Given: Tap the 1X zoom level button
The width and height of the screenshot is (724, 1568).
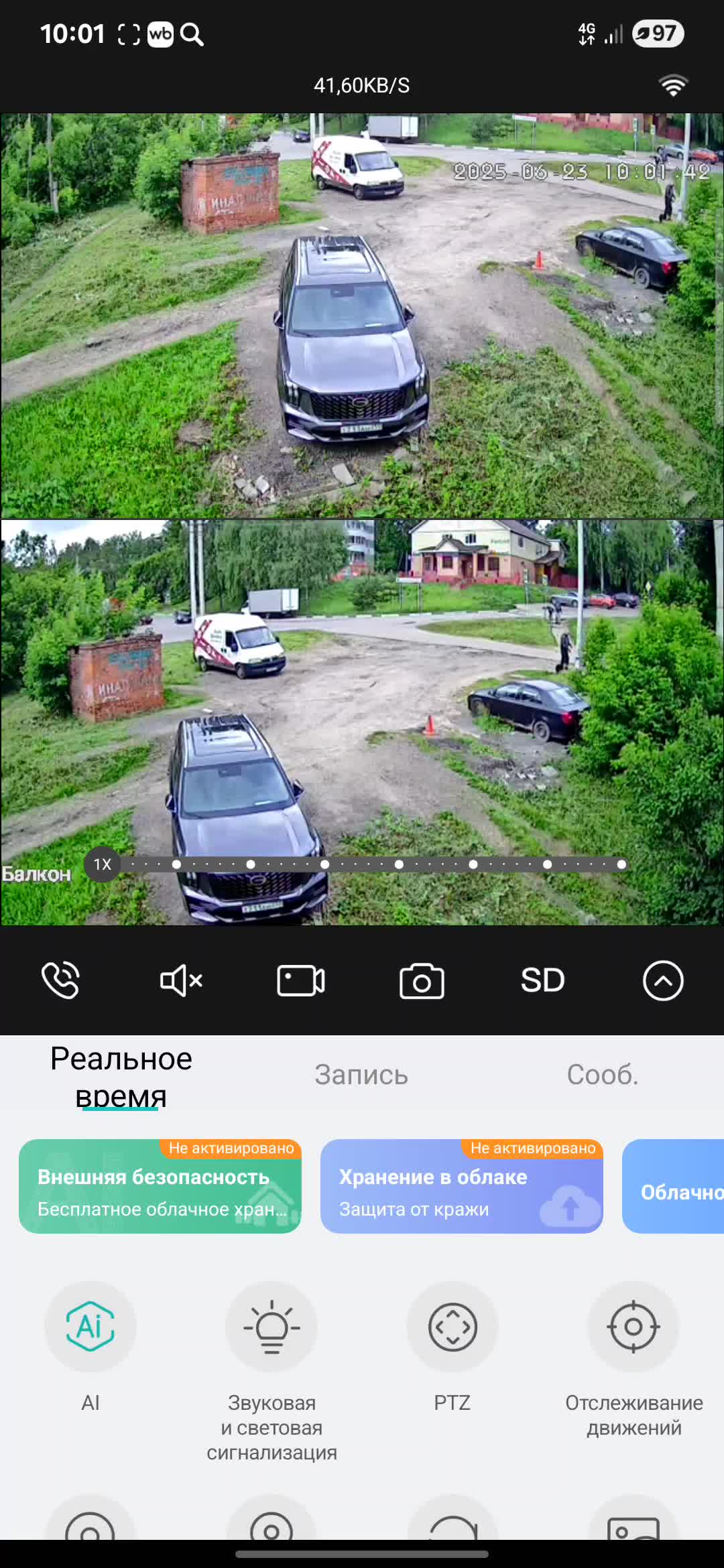Looking at the screenshot, I should pos(103,864).
